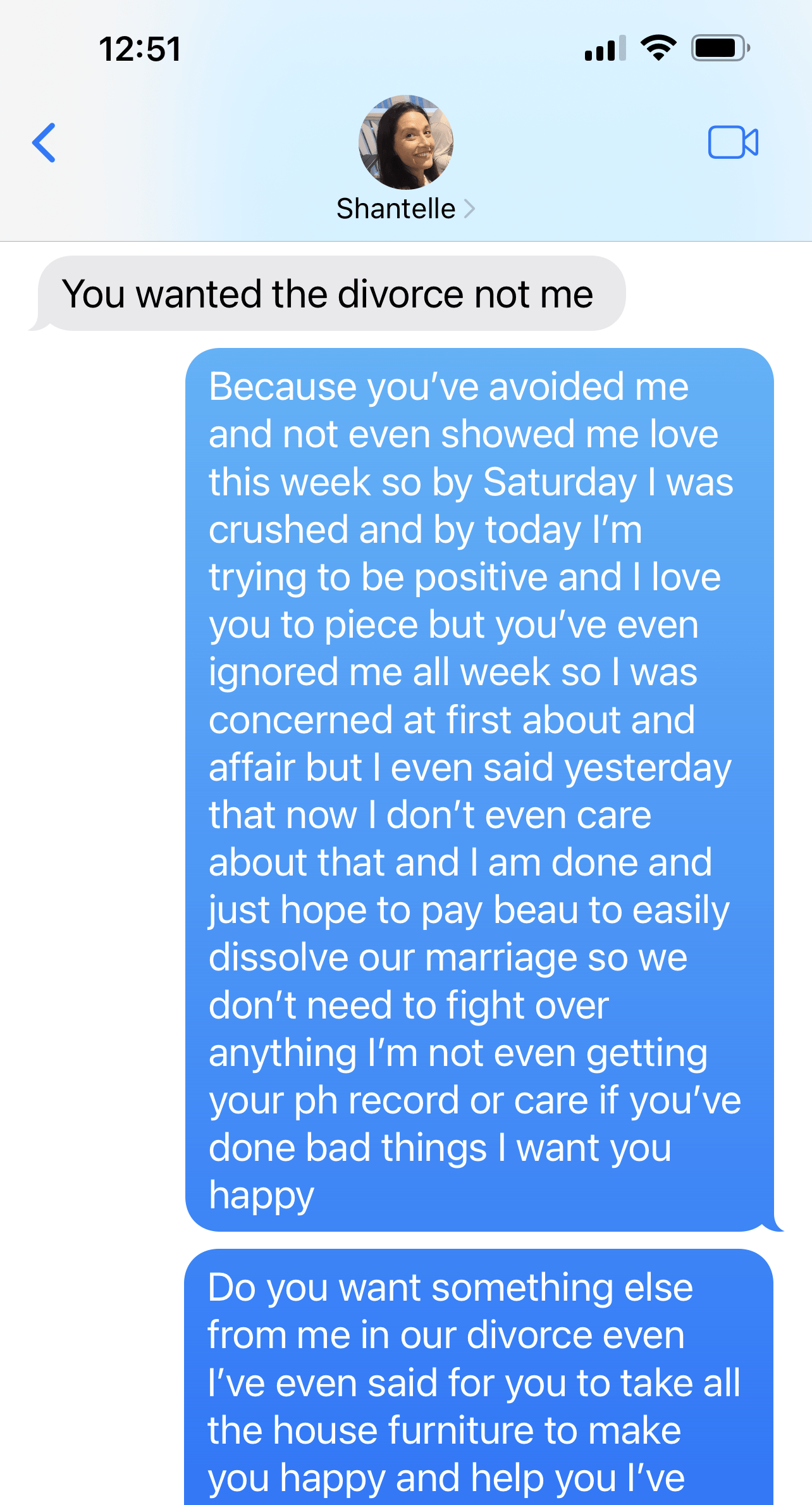Start a FaceTime video call
Viewport: 812px width, 1505px height.
click(x=732, y=142)
